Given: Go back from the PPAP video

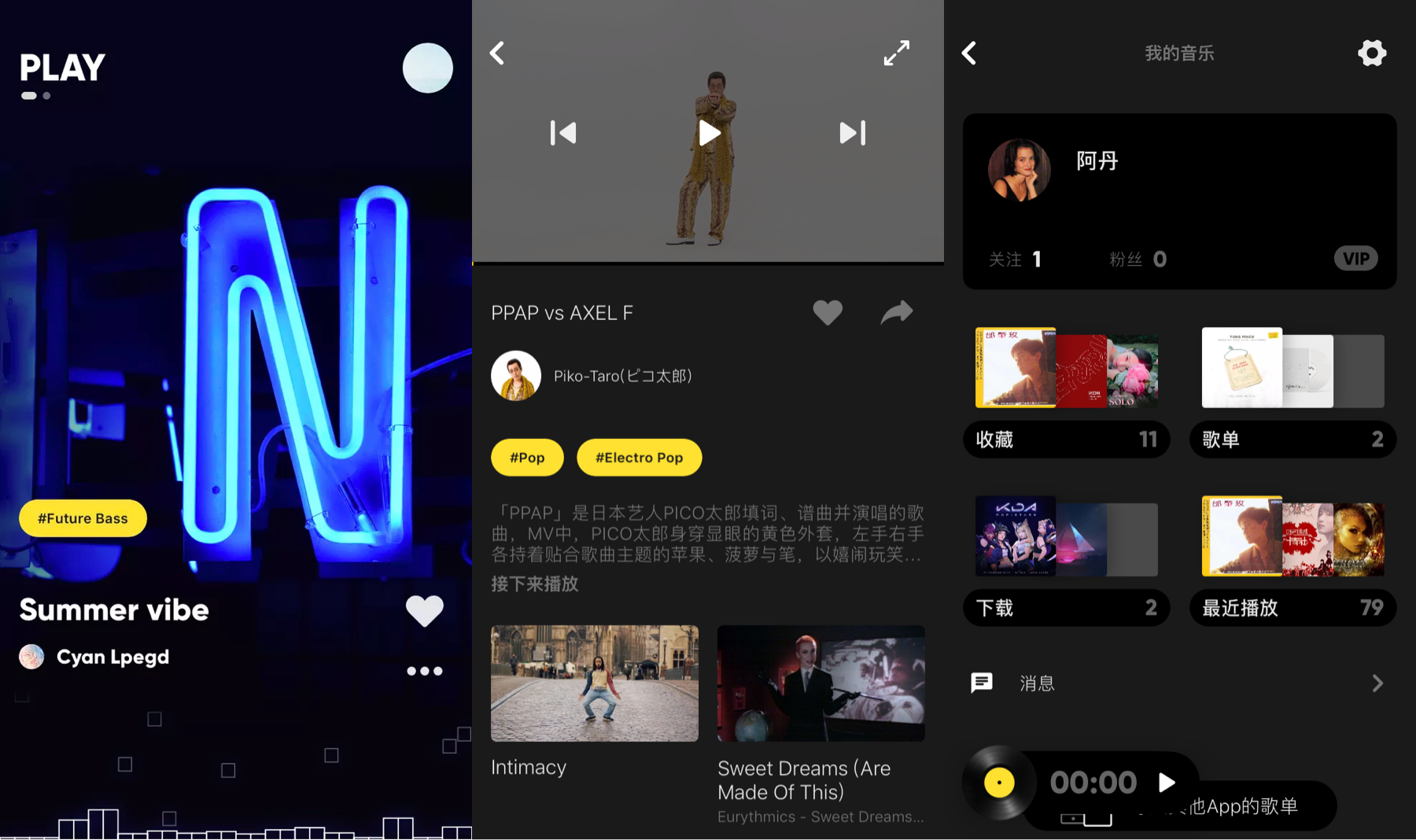Looking at the screenshot, I should (x=497, y=53).
